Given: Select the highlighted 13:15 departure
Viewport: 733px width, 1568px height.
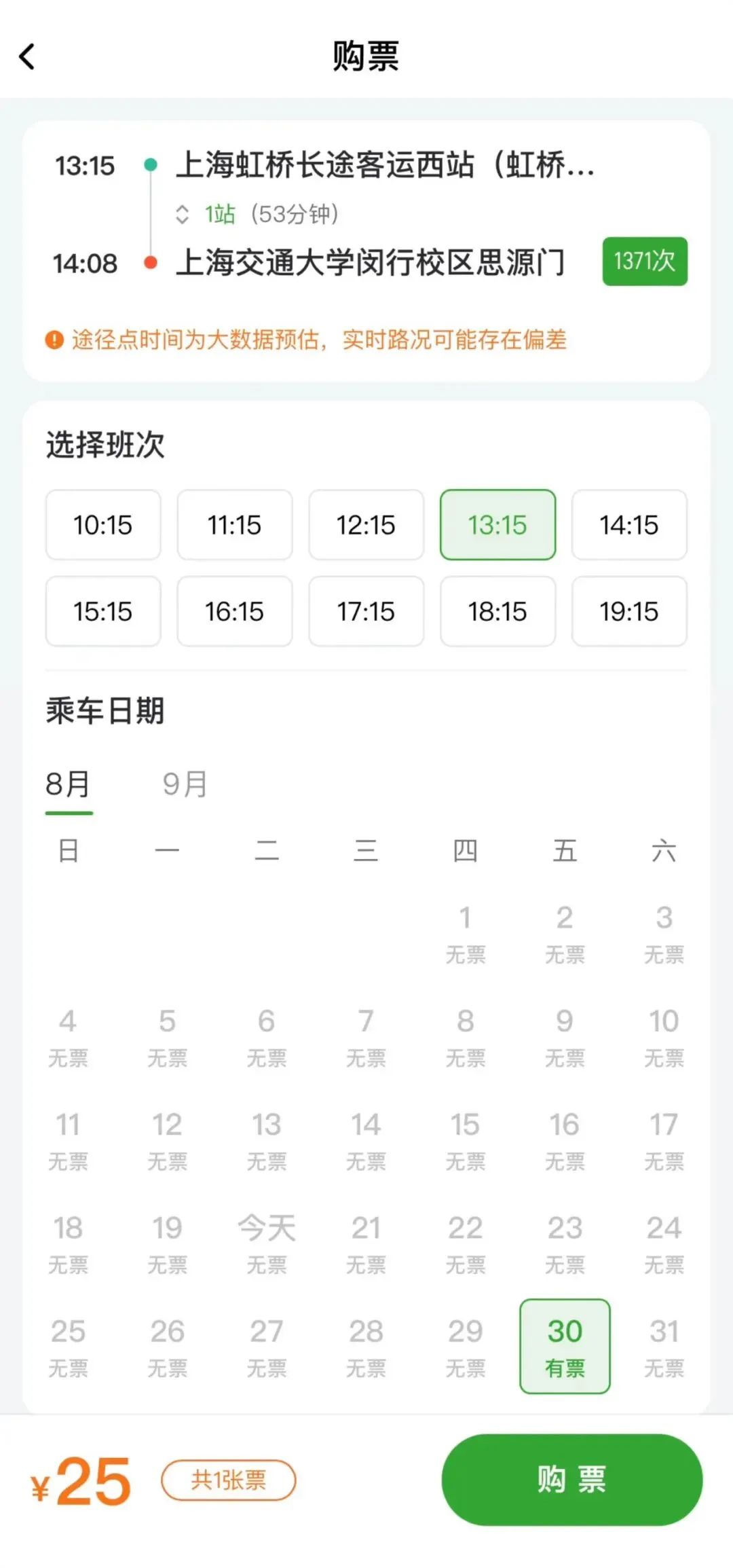Looking at the screenshot, I should tap(498, 525).
